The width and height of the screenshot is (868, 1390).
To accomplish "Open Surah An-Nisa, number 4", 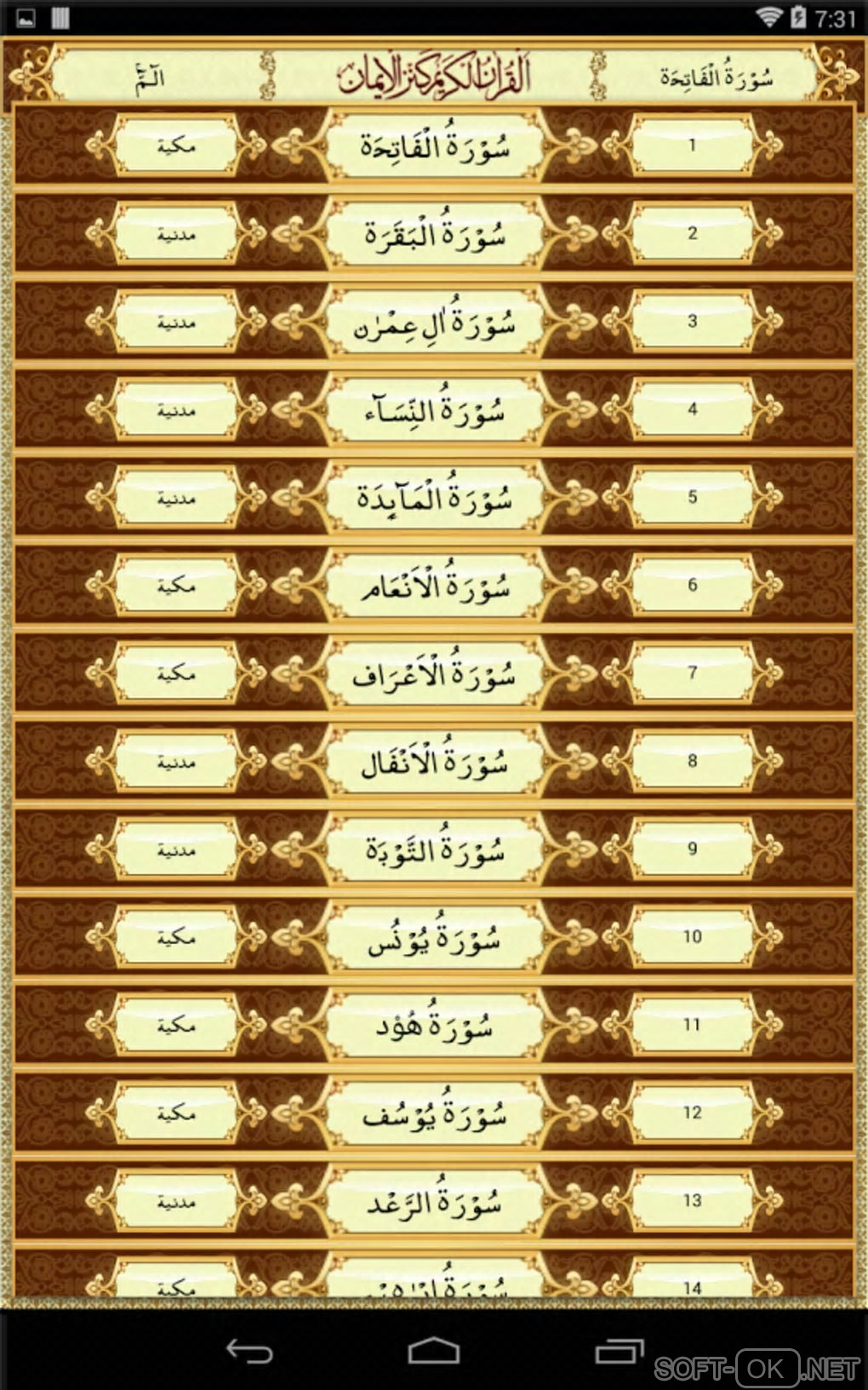I will pos(434,410).
